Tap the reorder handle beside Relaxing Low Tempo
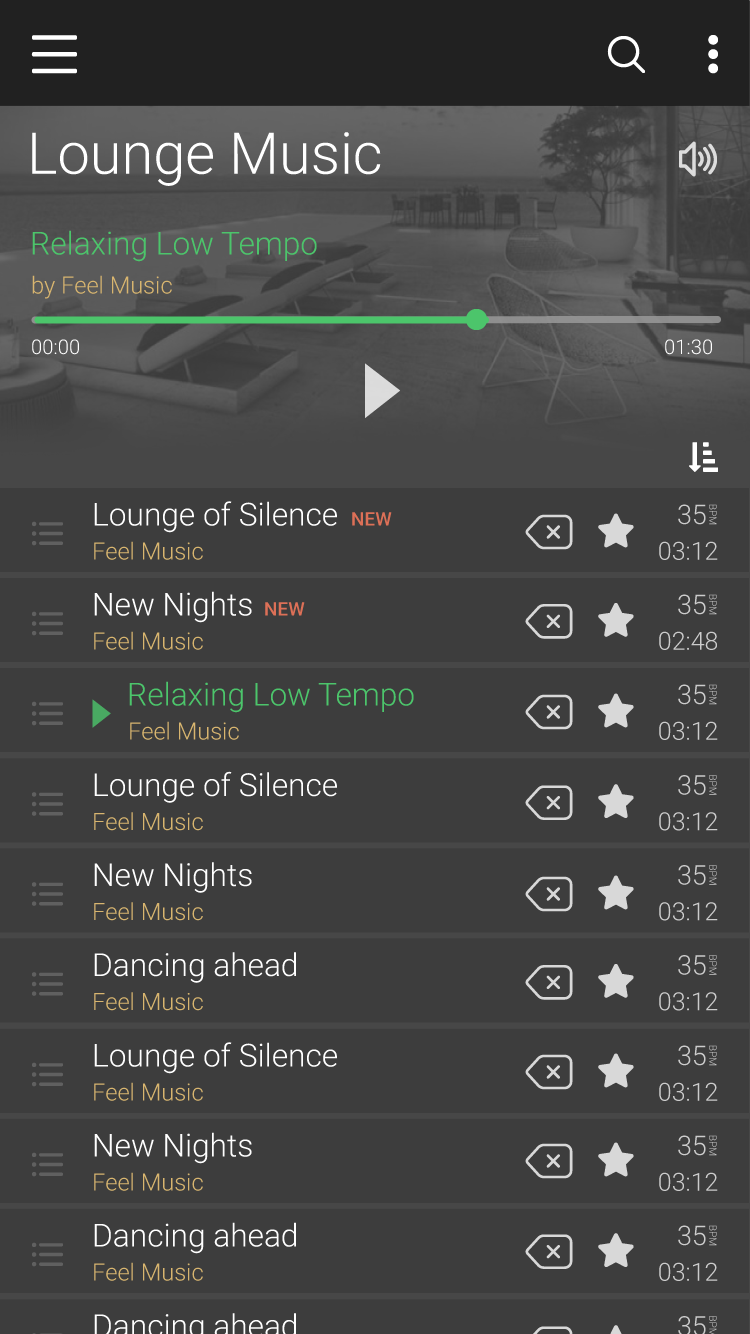 click(47, 713)
